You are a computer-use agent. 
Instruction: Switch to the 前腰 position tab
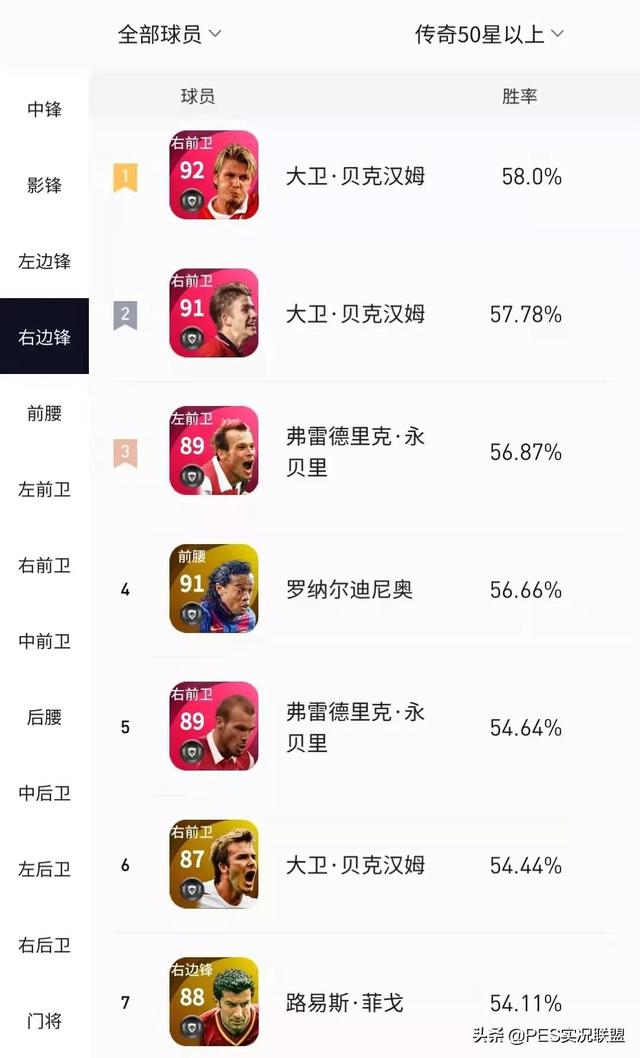tap(45, 413)
